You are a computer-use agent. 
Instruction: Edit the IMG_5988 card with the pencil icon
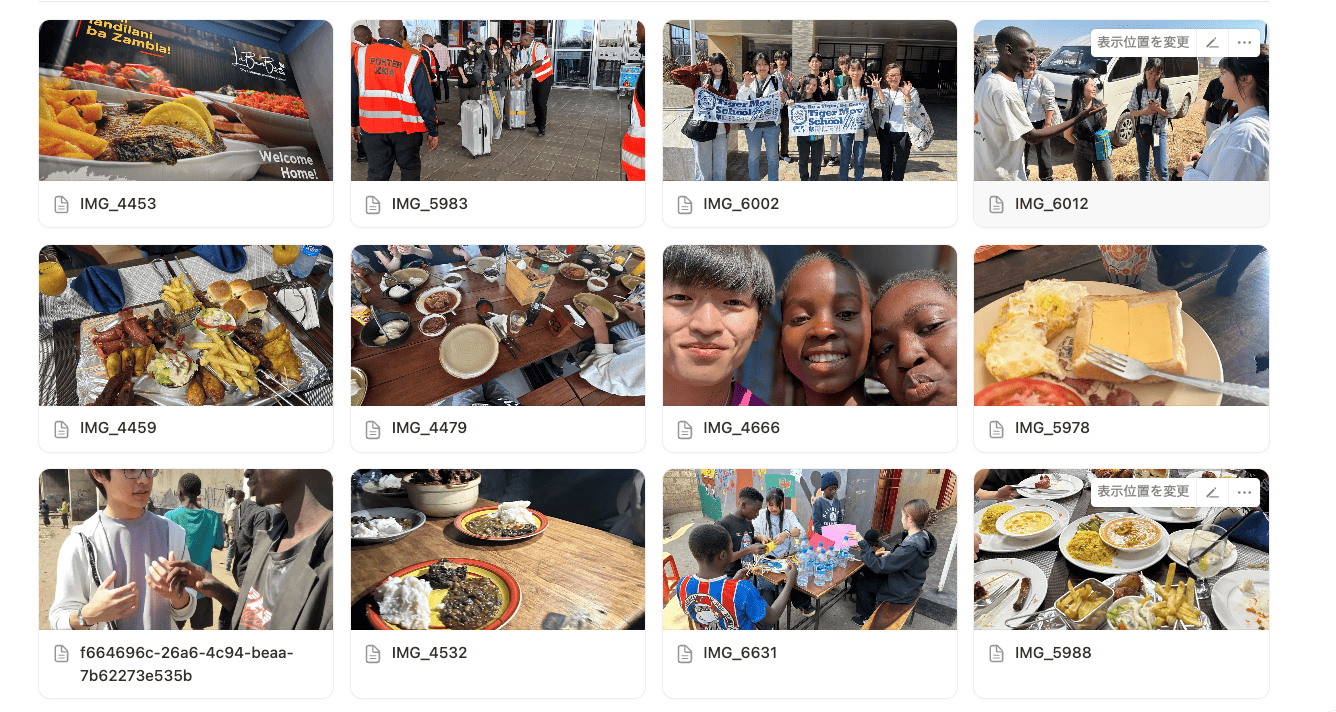[x=1212, y=492]
